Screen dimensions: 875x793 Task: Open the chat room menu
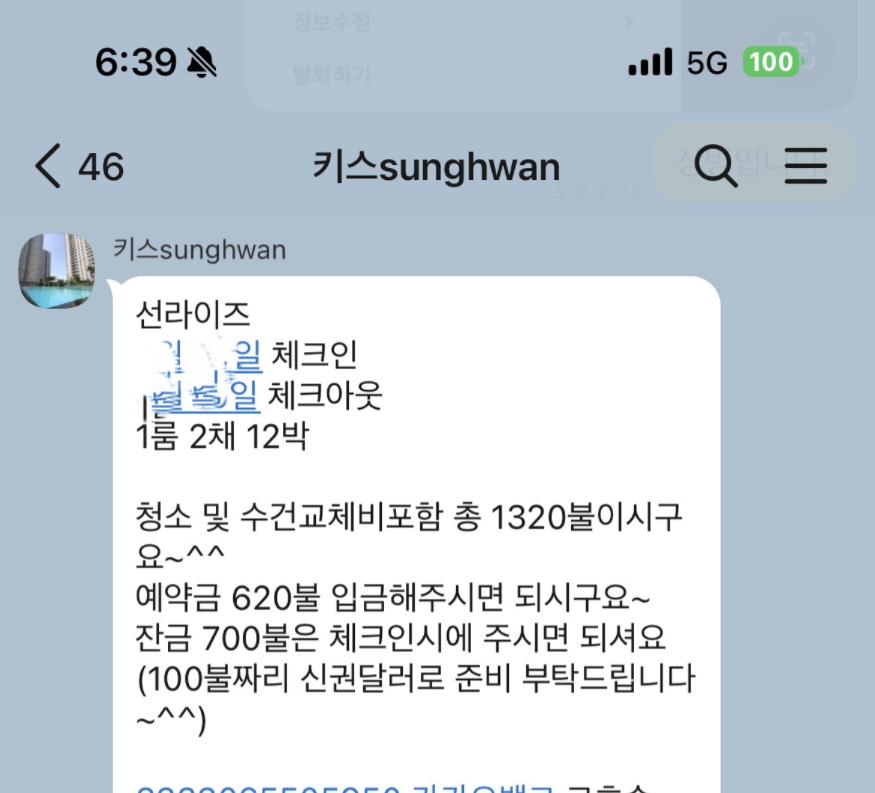point(805,166)
